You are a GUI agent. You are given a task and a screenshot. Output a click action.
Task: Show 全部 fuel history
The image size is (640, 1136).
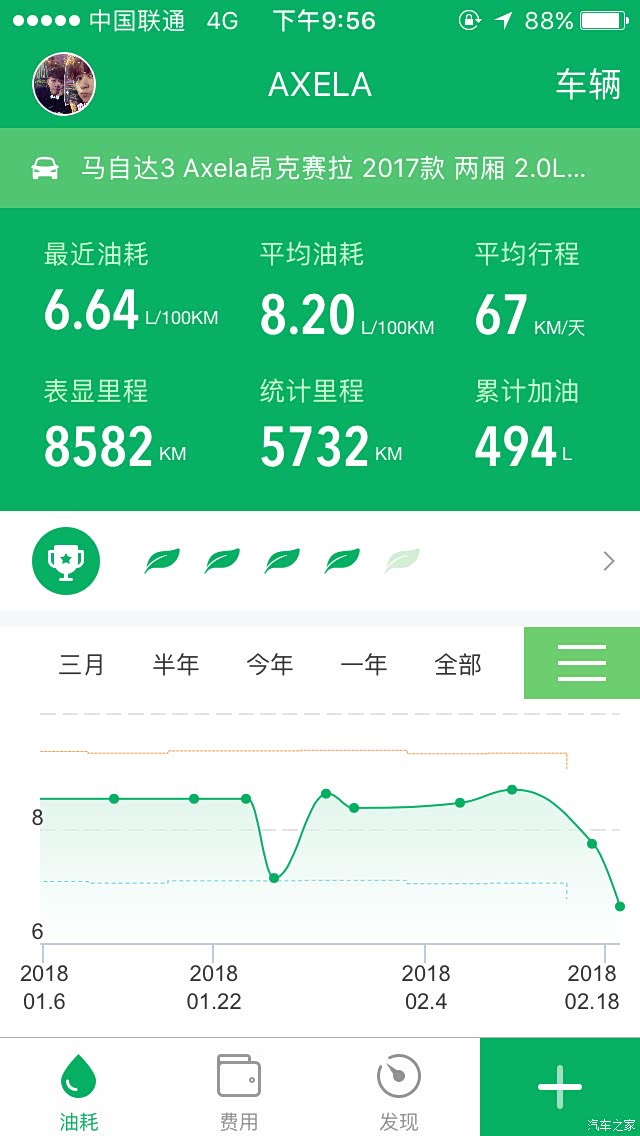[x=458, y=664]
